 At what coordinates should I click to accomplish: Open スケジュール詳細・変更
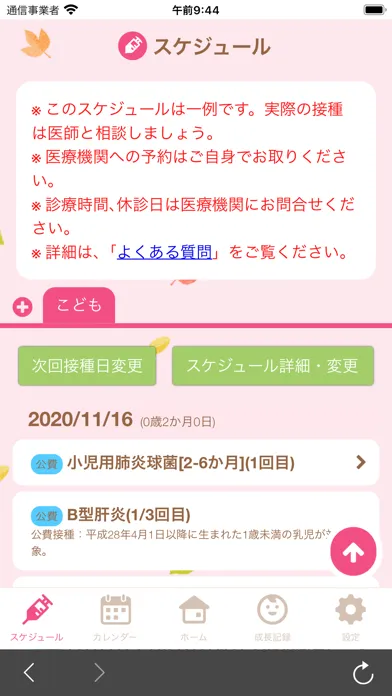coord(273,366)
